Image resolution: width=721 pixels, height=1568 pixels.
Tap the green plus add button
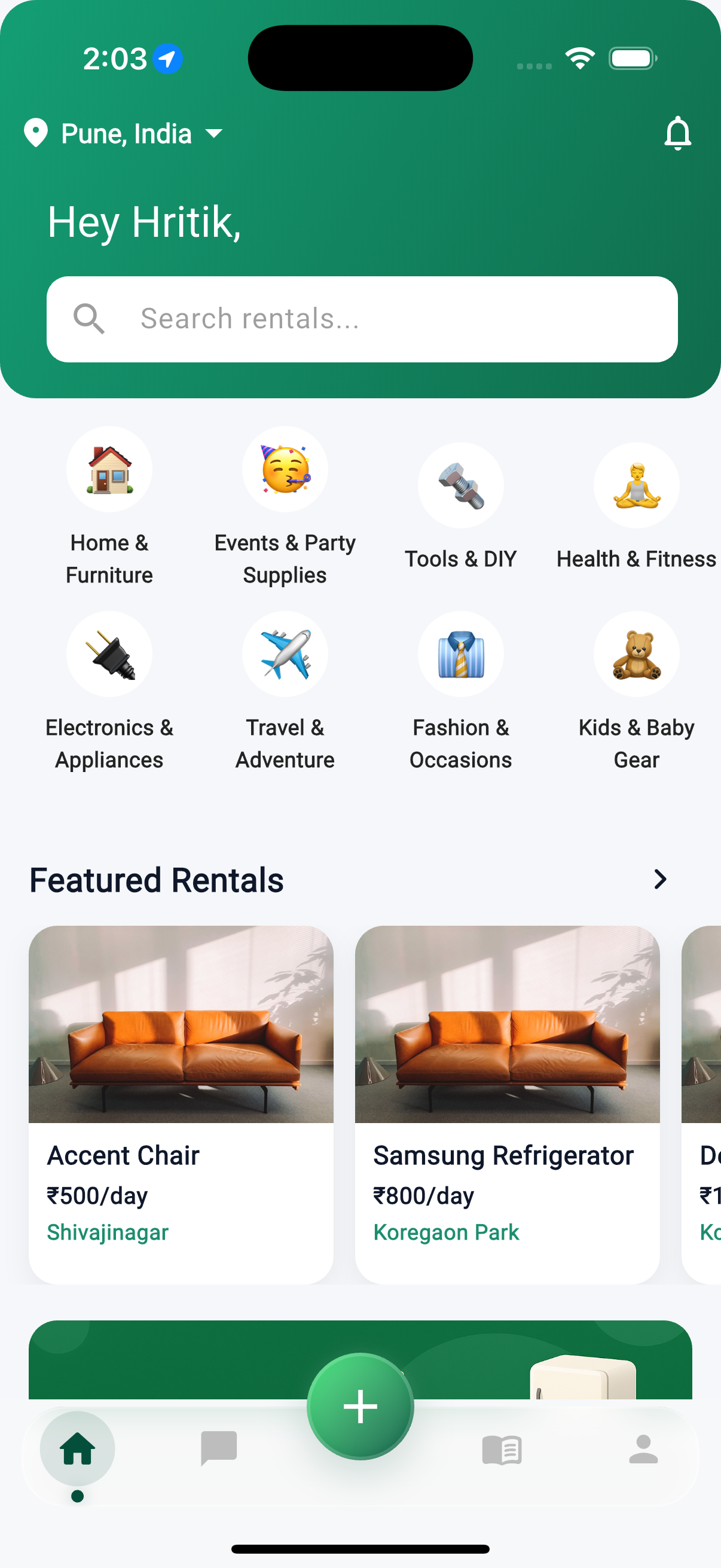360,1406
